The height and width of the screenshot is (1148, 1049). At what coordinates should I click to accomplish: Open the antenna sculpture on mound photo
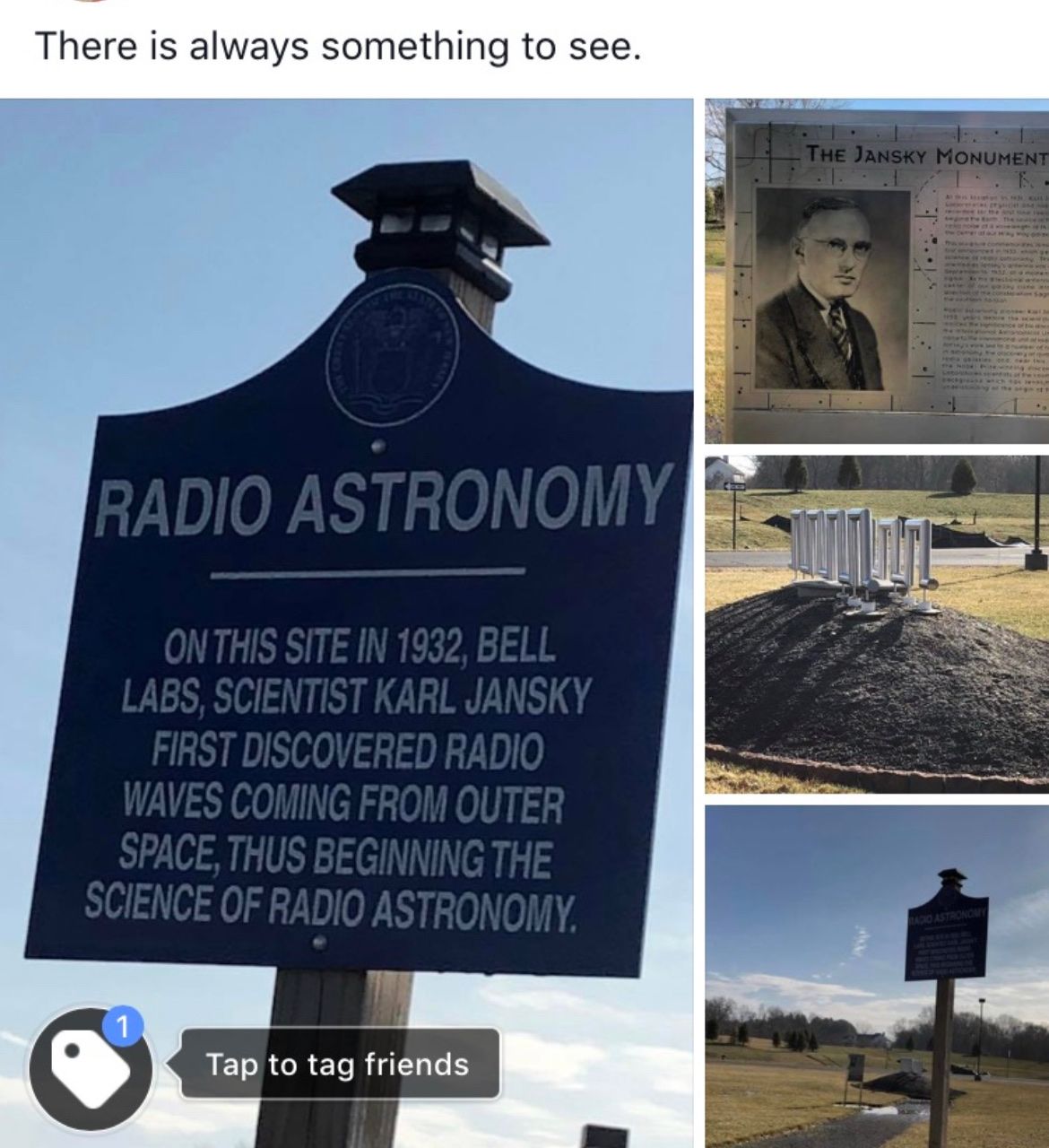tap(877, 623)
